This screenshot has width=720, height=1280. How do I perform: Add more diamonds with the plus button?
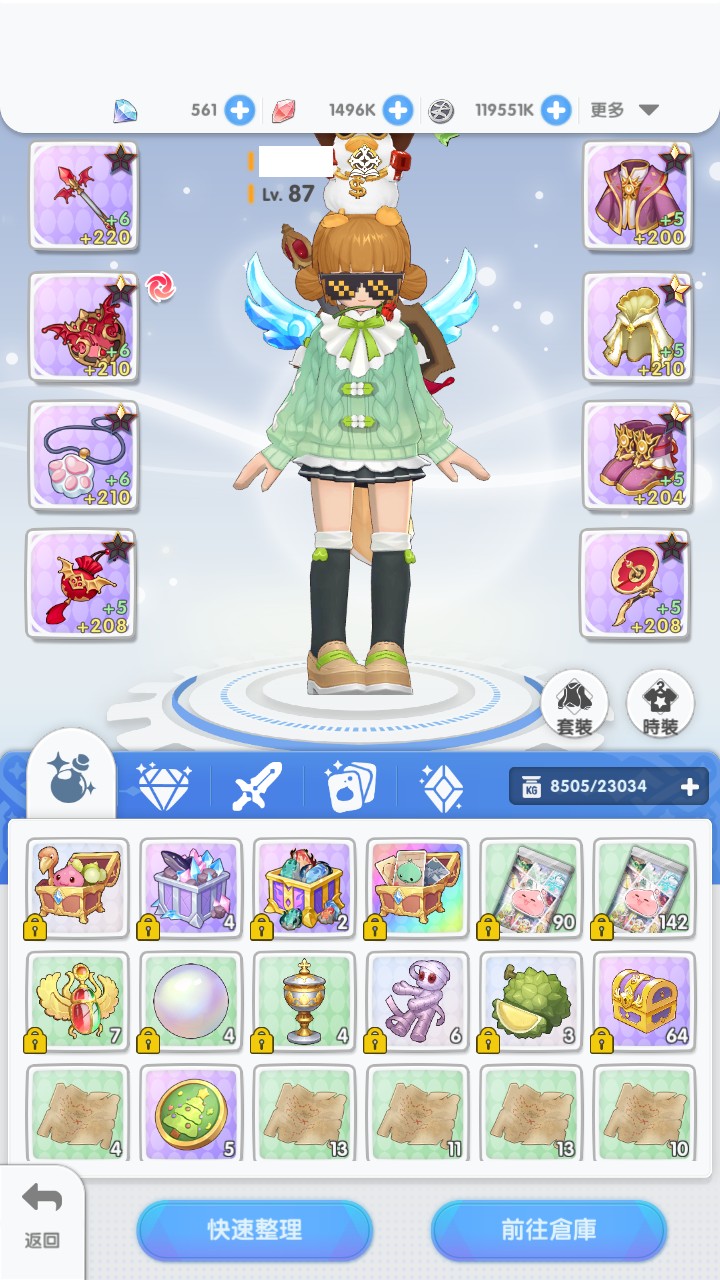[x=239, y=110]
